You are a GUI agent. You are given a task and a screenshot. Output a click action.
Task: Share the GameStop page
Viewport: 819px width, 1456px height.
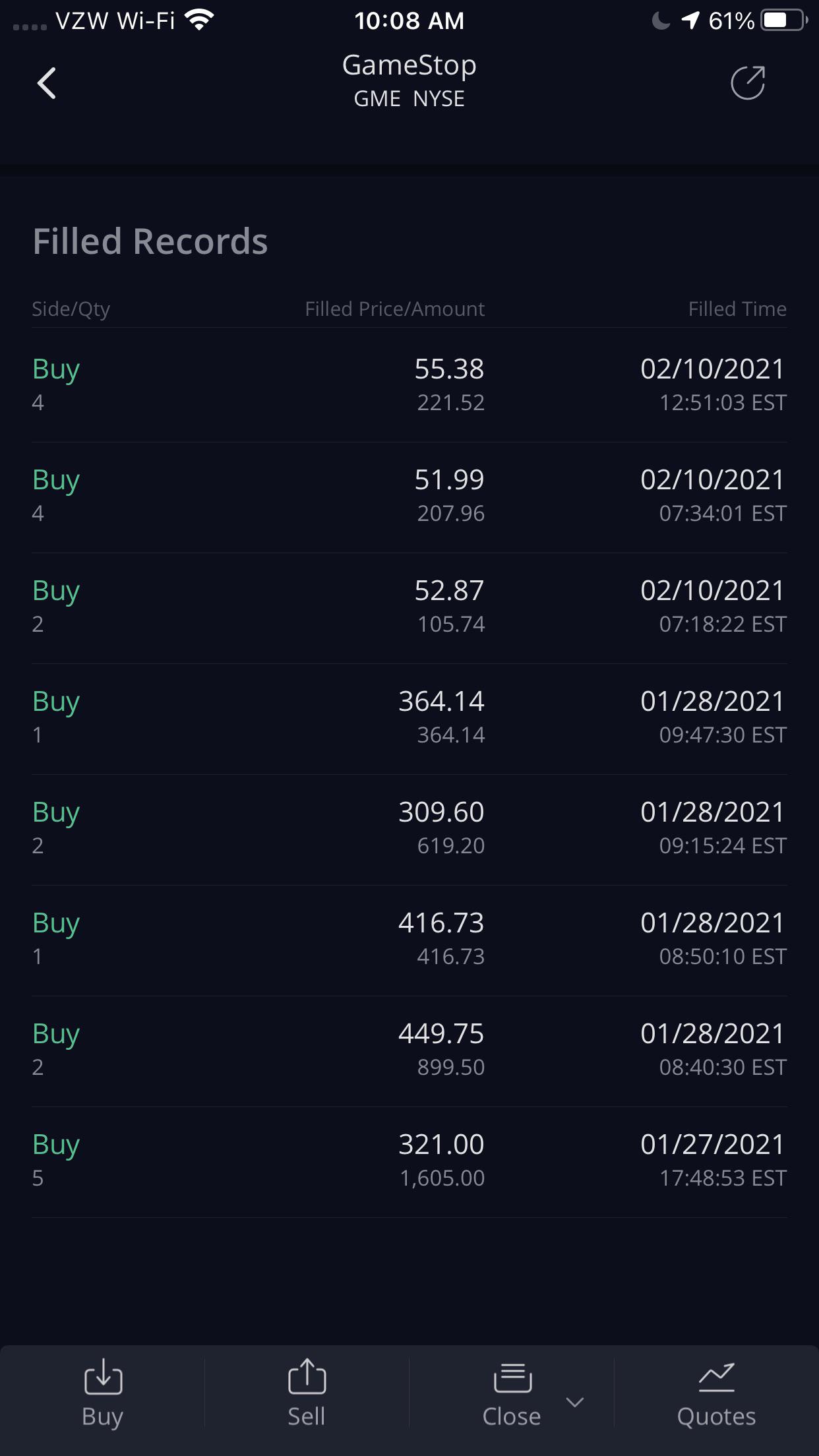tap(748, 83)
